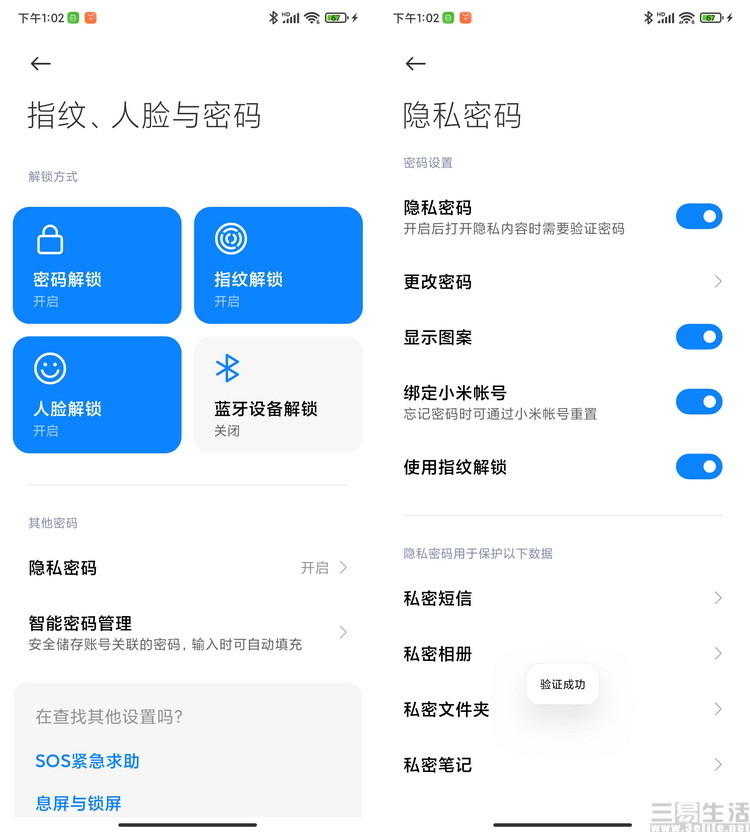750x833 pixels.
Task: Open 智能密码管理 settings
Action: click(188, 633)
